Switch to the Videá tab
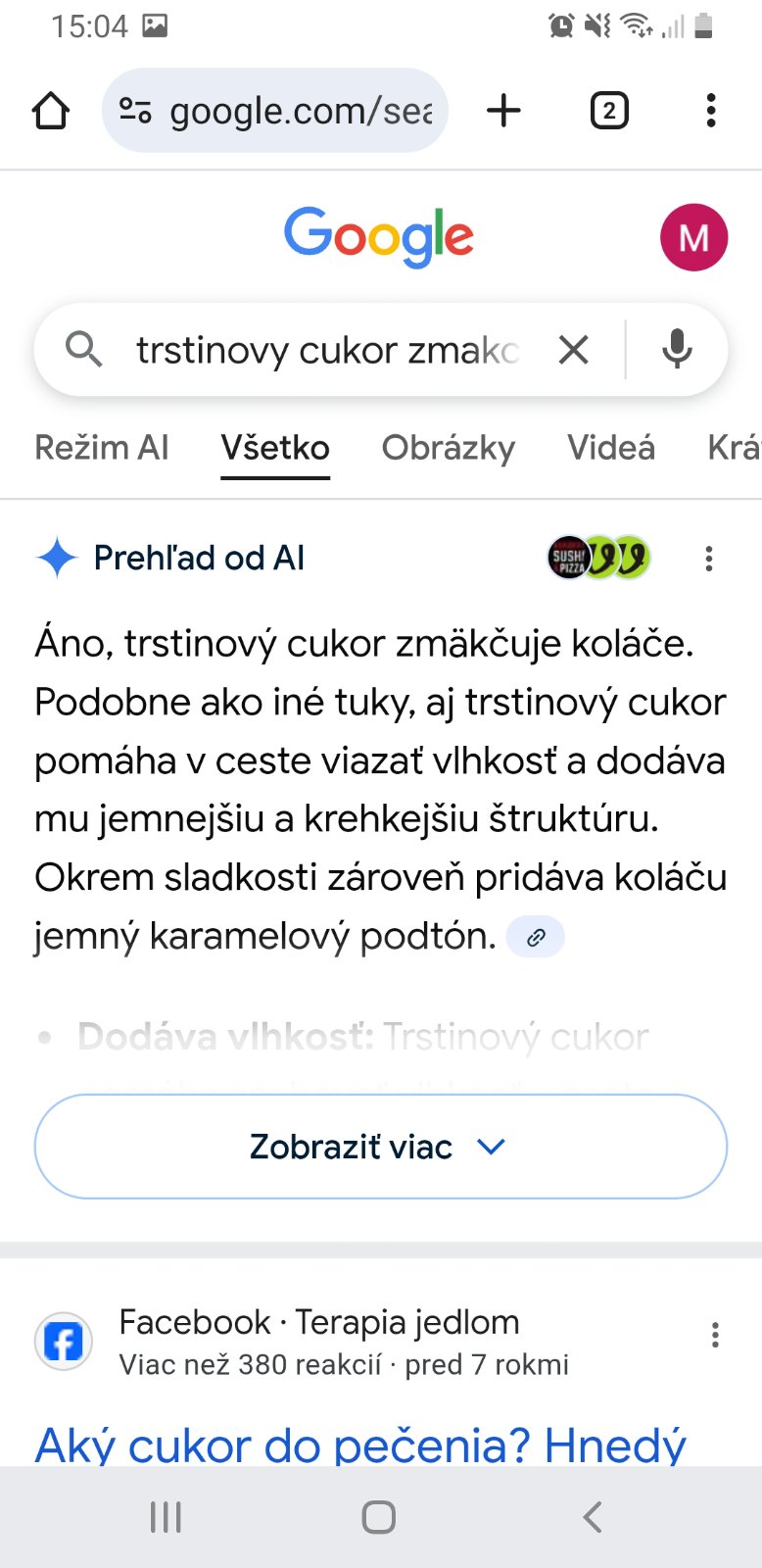762x1568 pixels. click(611, 448)
